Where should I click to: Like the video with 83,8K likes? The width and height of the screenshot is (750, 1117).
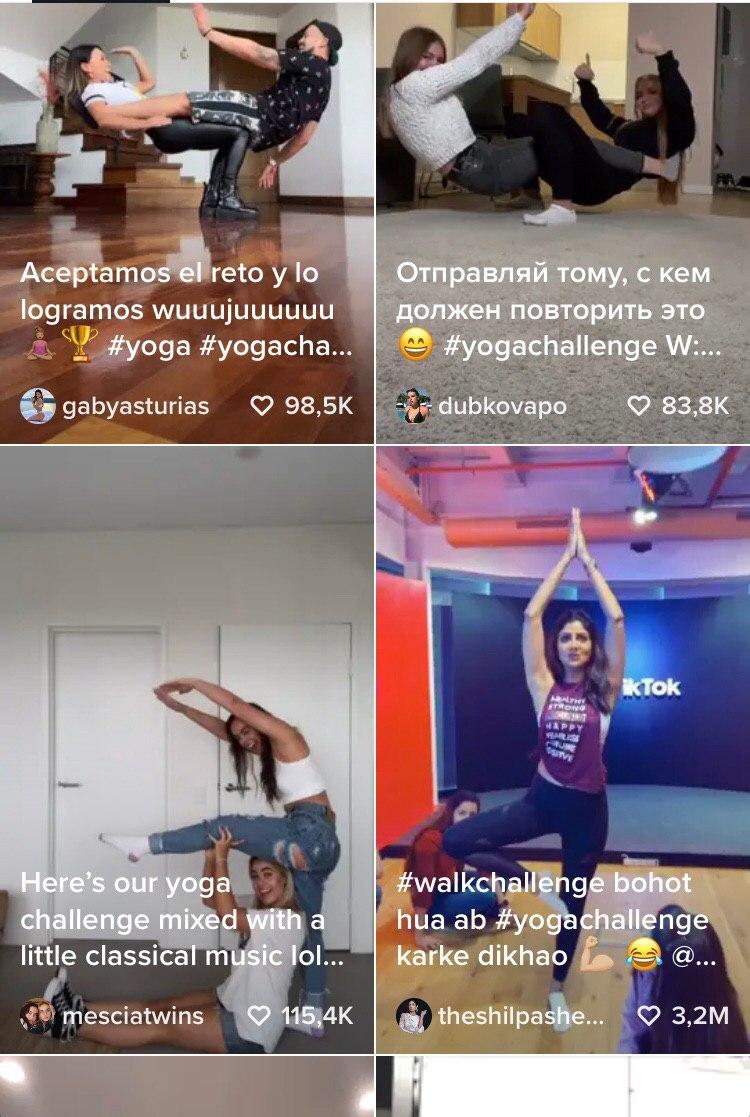[x=638, y=406]
